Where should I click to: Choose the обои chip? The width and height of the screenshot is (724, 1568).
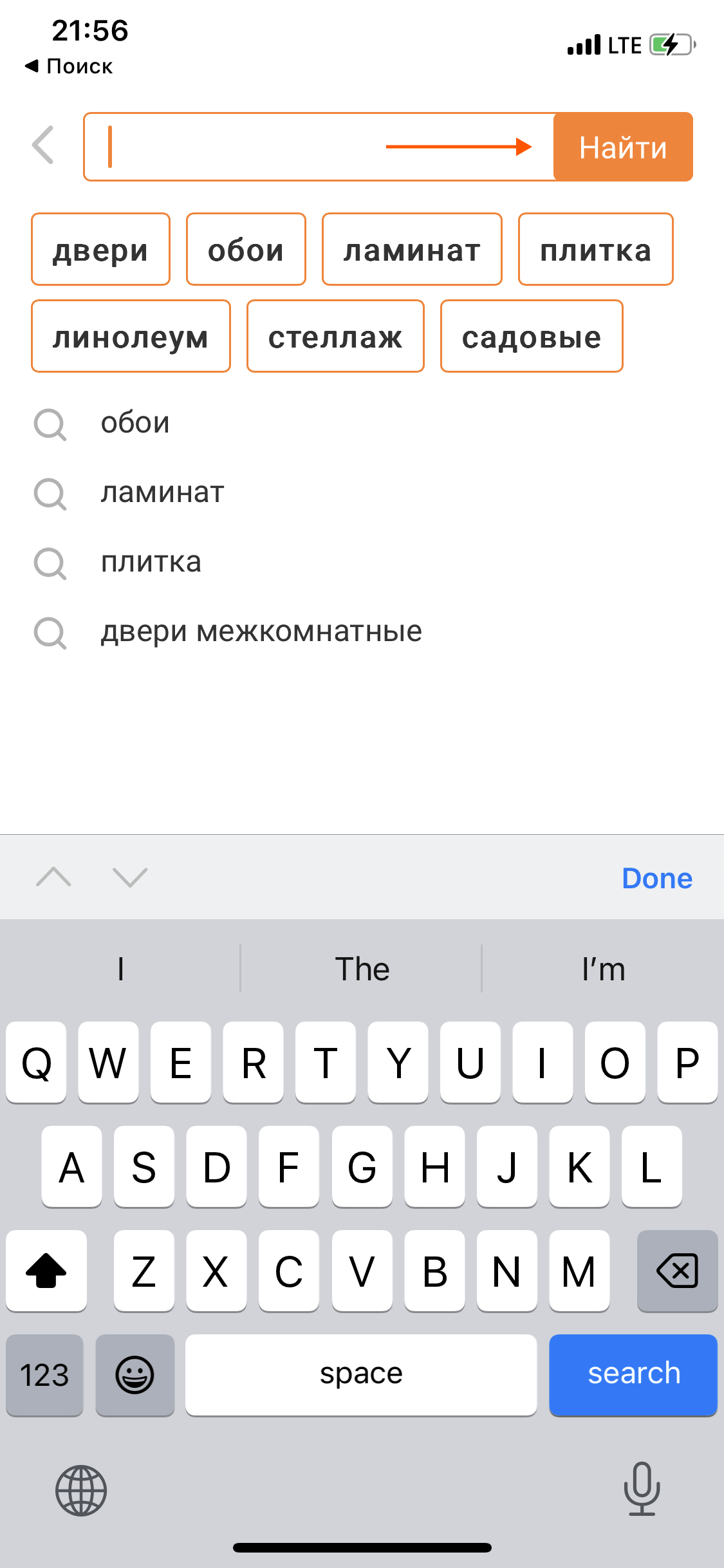tap(246, 250)
